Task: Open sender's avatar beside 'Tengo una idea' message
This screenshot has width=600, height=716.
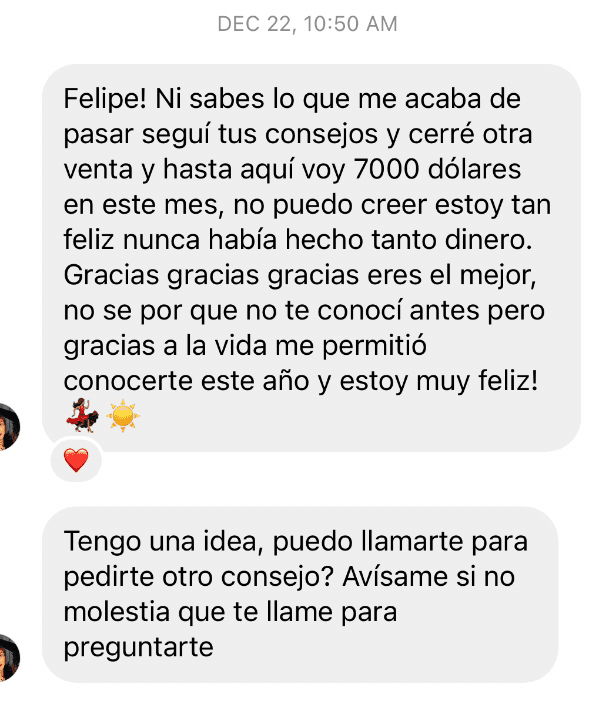Action: 8,657
